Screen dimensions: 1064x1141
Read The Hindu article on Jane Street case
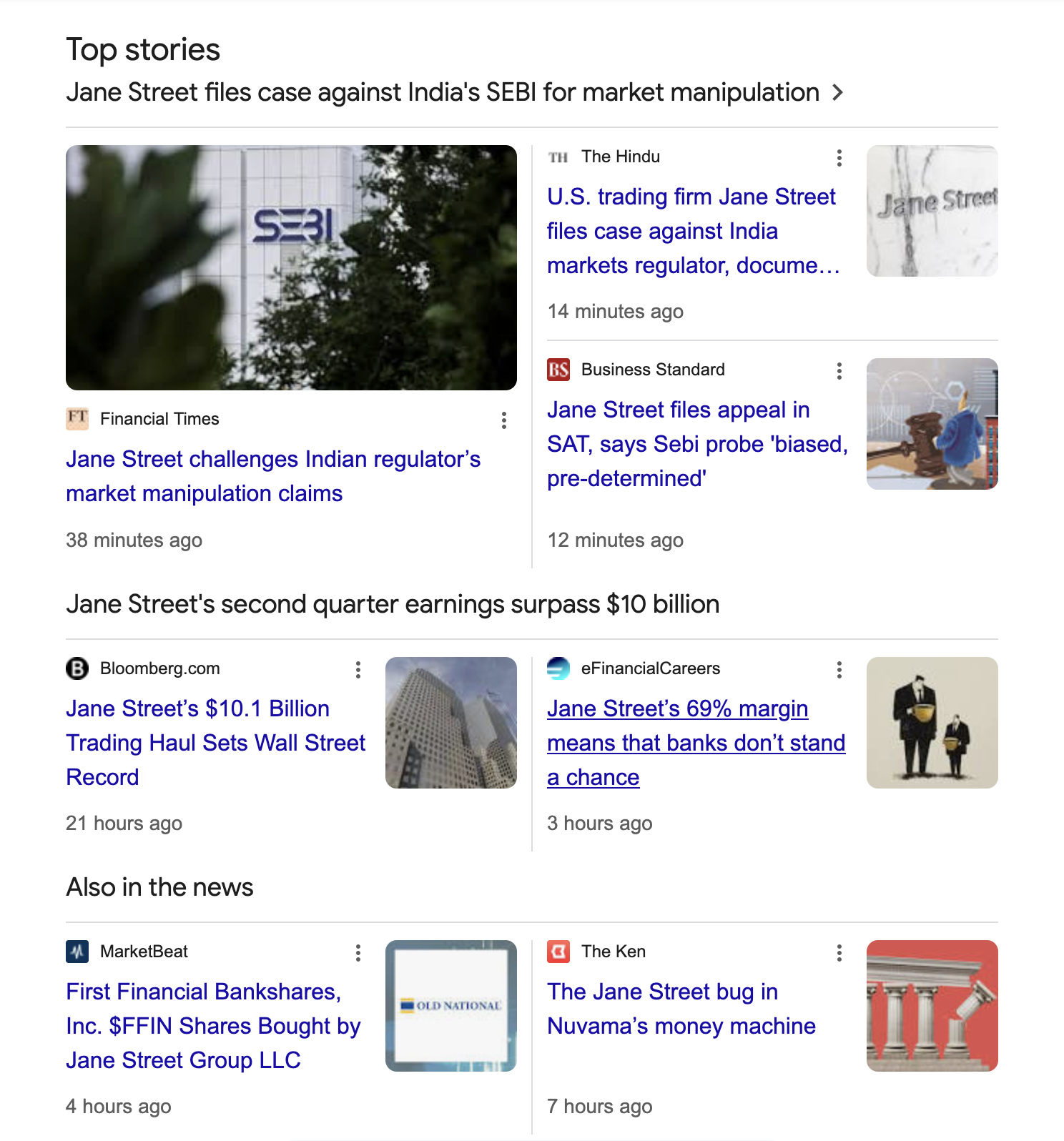coord(692,231)
